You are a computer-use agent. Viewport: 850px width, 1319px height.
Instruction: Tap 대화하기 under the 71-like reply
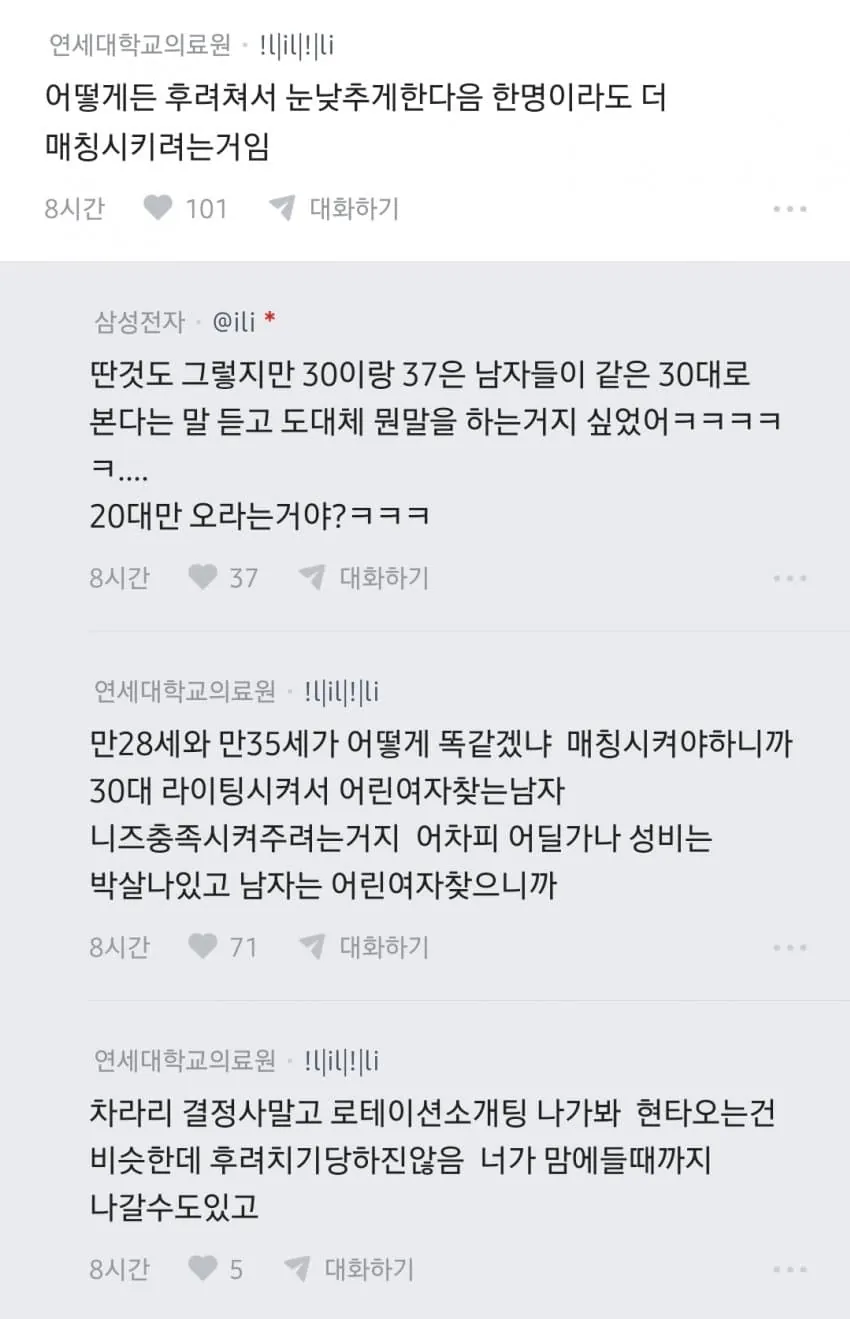pos(365,946)
